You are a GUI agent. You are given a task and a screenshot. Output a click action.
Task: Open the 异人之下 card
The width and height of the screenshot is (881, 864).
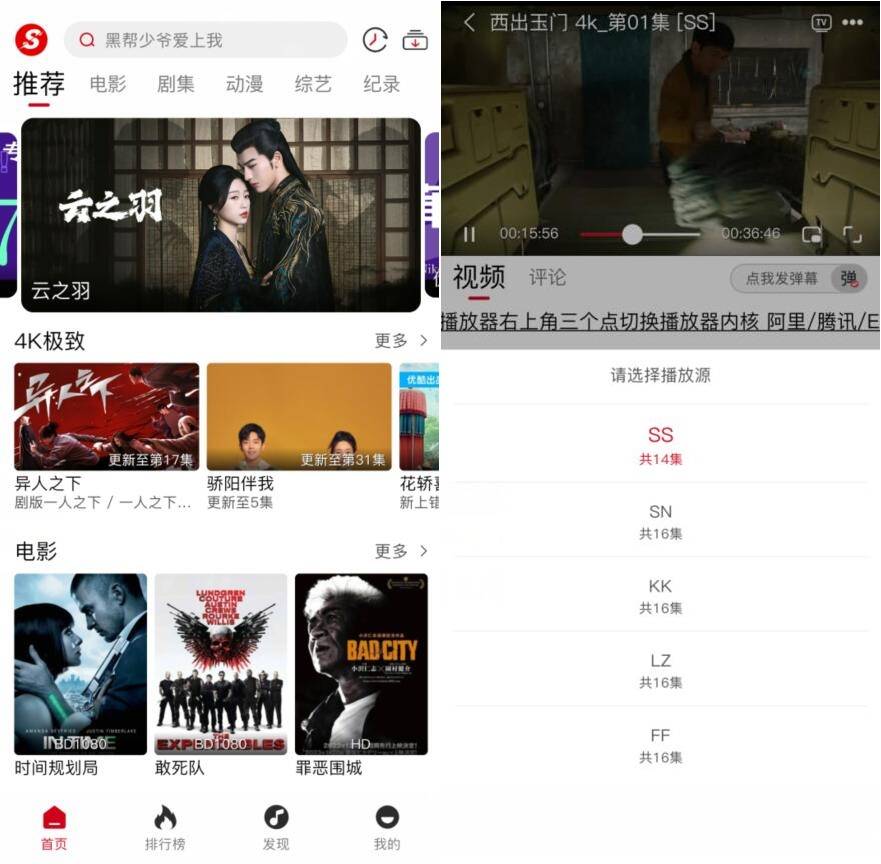pos(106,417)
